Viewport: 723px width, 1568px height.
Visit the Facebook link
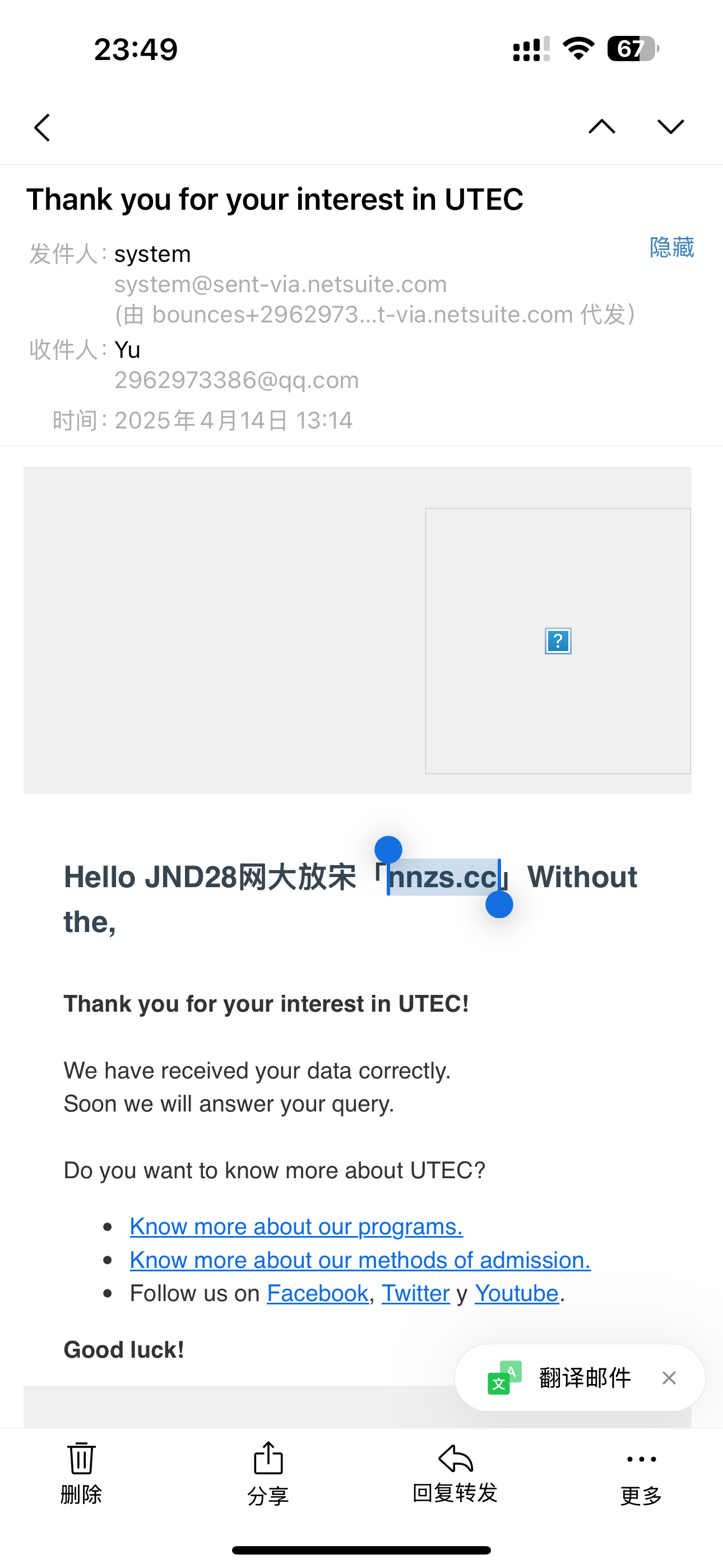318,1293
